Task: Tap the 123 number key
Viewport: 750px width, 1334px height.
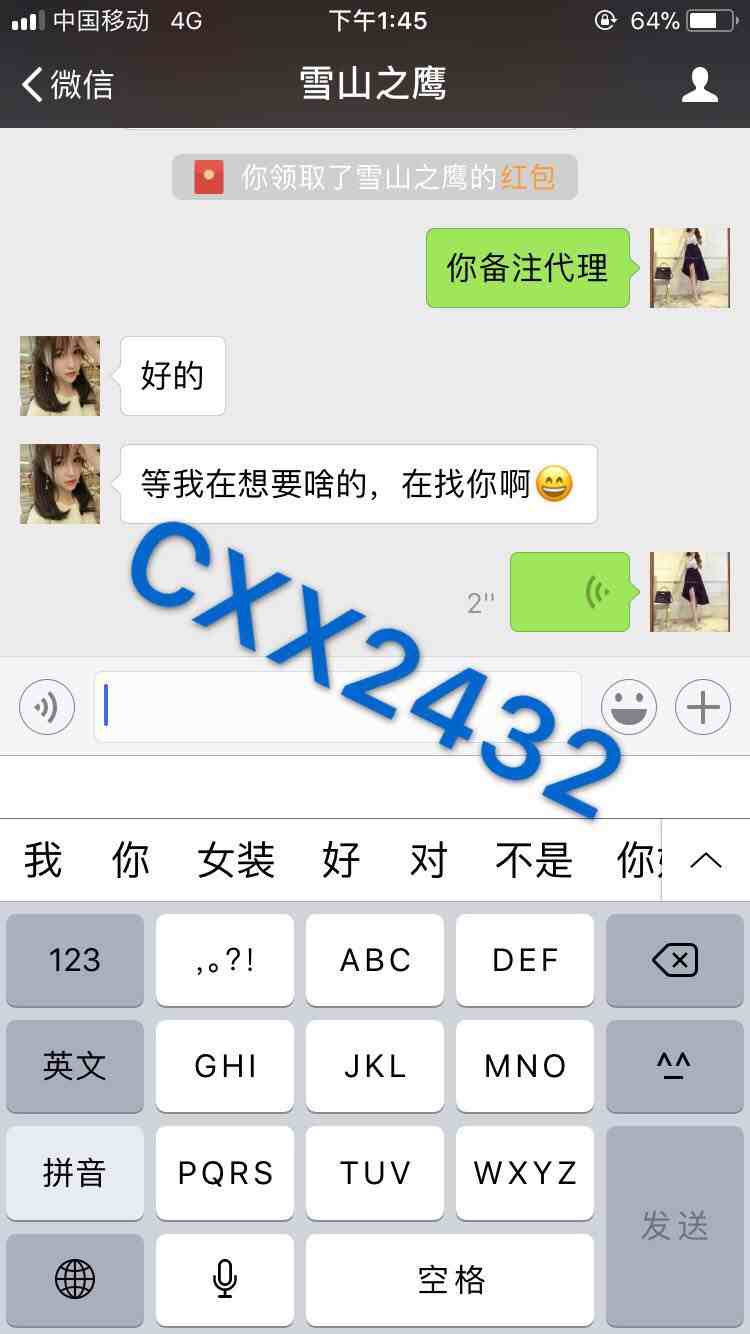Action: coord(75,960)
